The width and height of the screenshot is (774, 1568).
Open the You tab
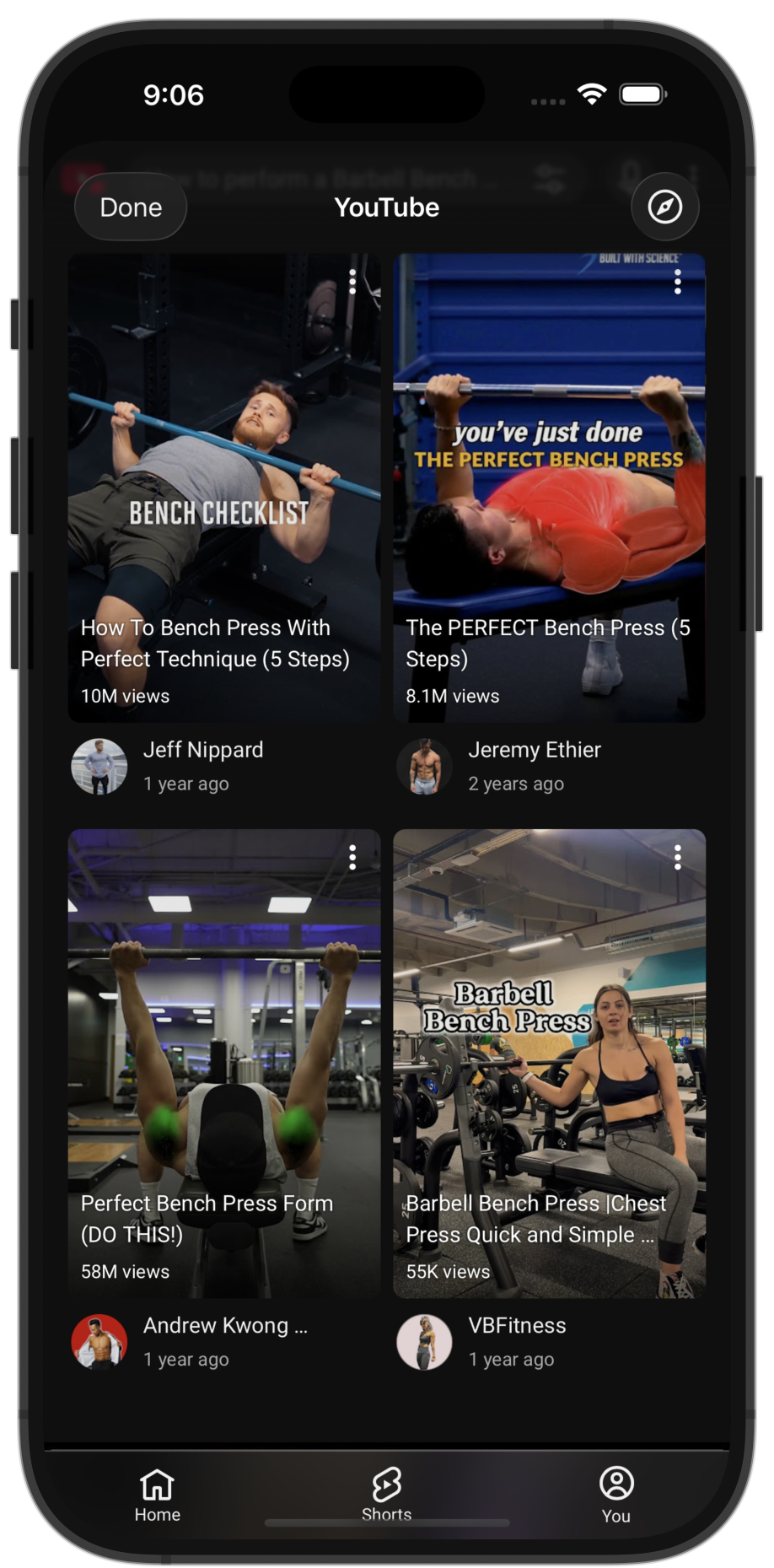(x=616, y=1495)
